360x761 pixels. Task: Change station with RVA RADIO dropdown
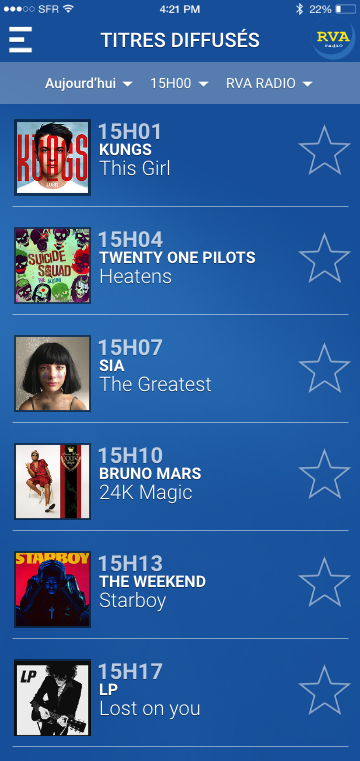tap(269, 83)
